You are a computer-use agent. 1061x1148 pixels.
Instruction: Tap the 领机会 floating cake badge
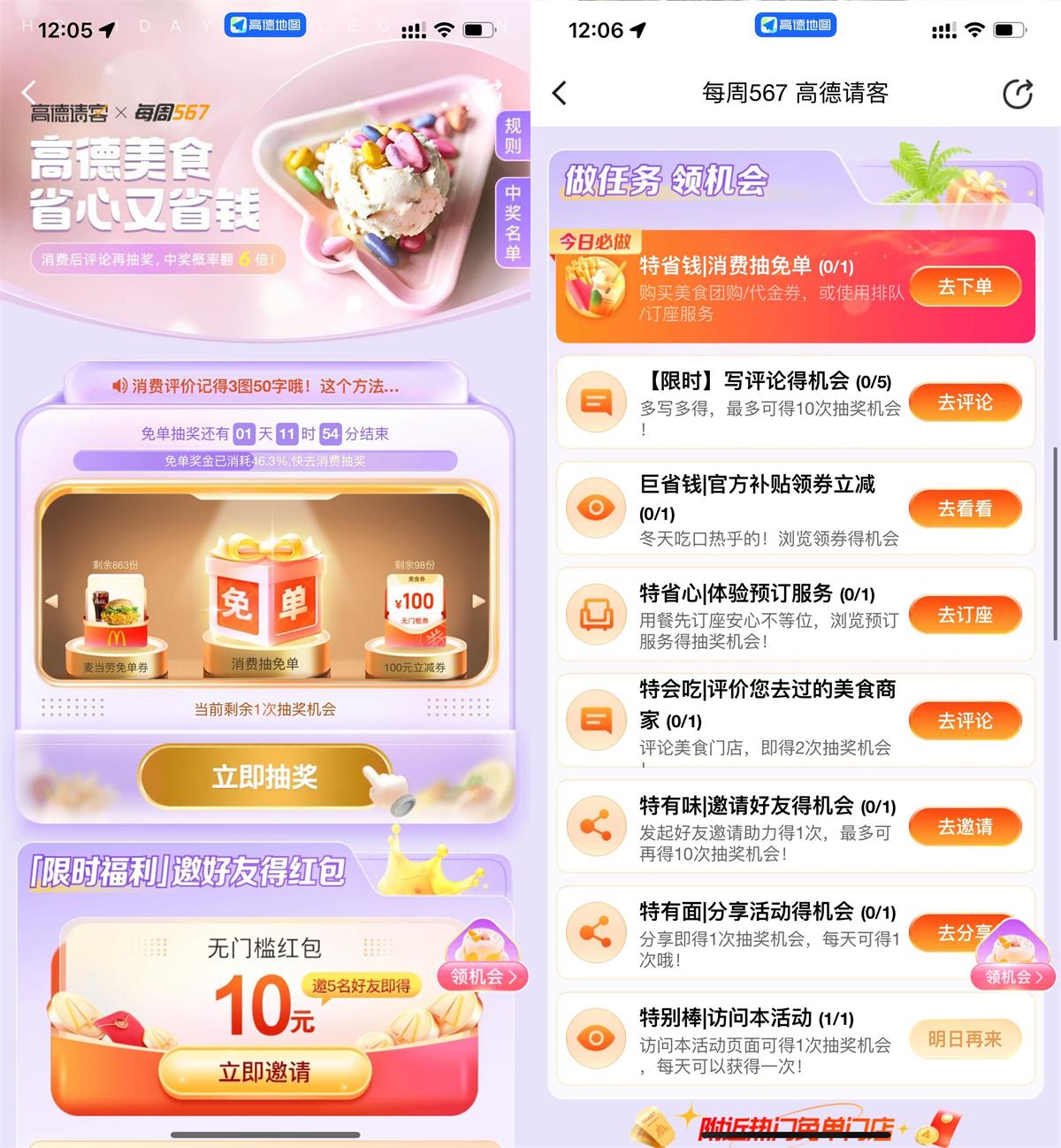[482, 976]
